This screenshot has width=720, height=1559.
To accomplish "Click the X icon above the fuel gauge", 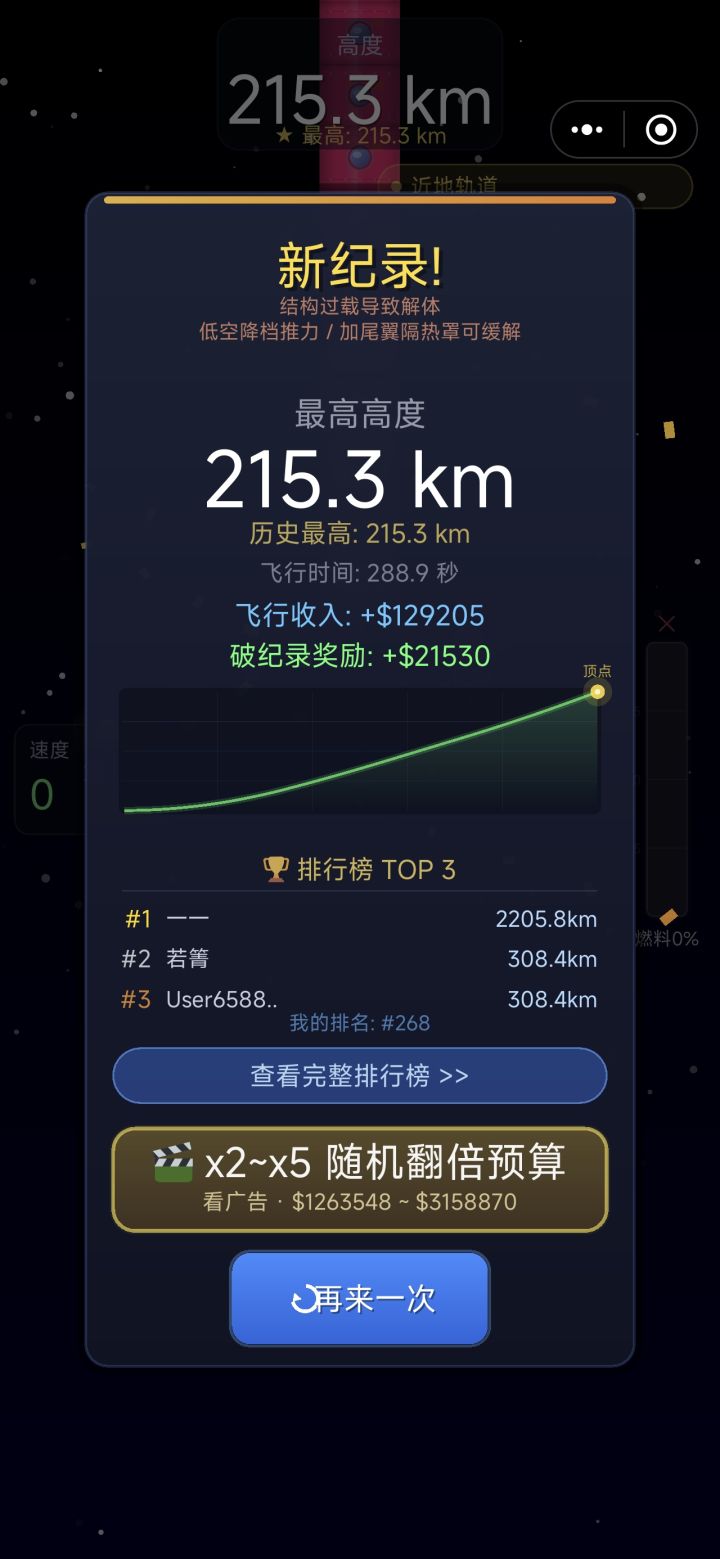I will [x=667, y=623].
